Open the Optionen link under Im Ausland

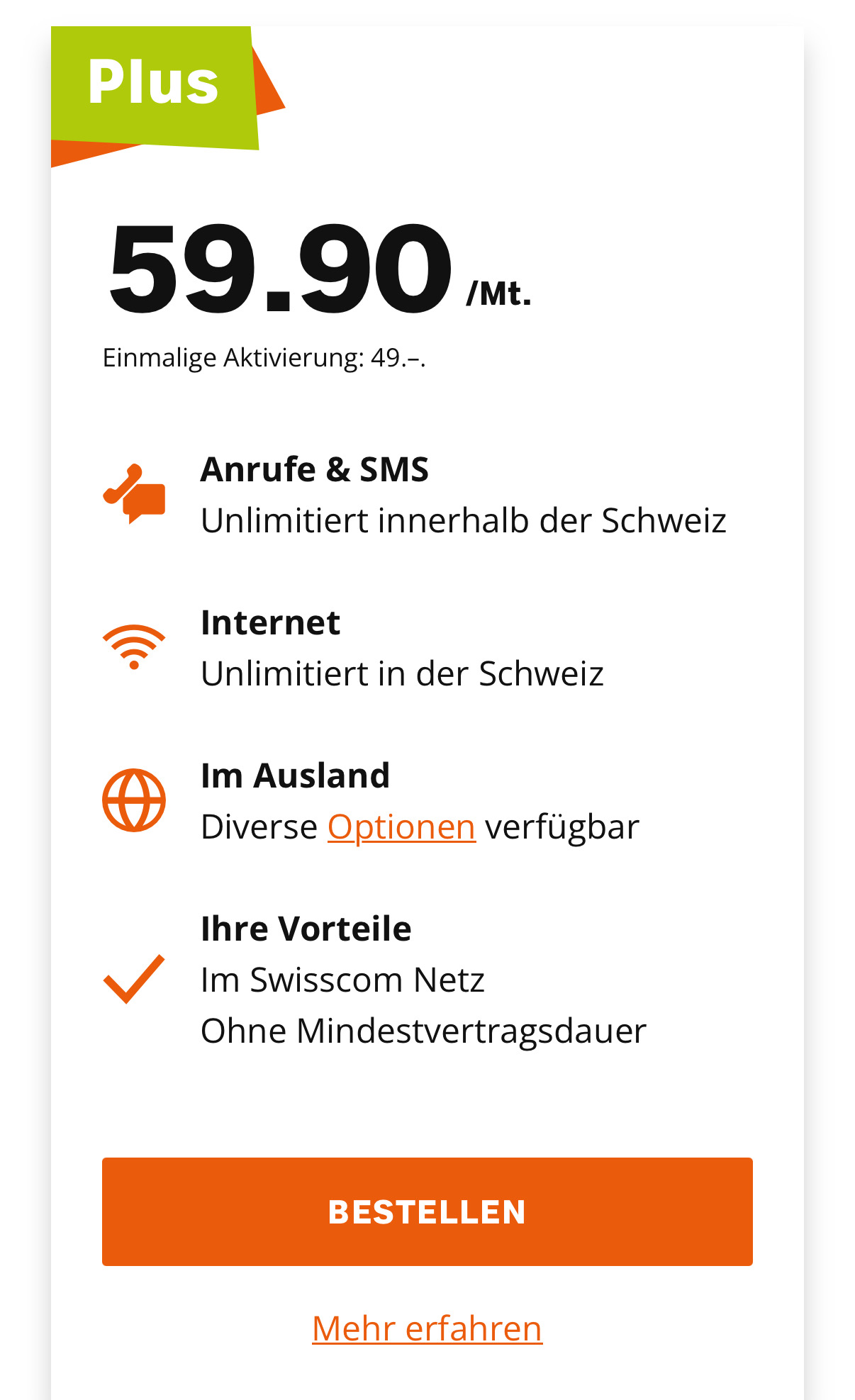coord(401,827)
